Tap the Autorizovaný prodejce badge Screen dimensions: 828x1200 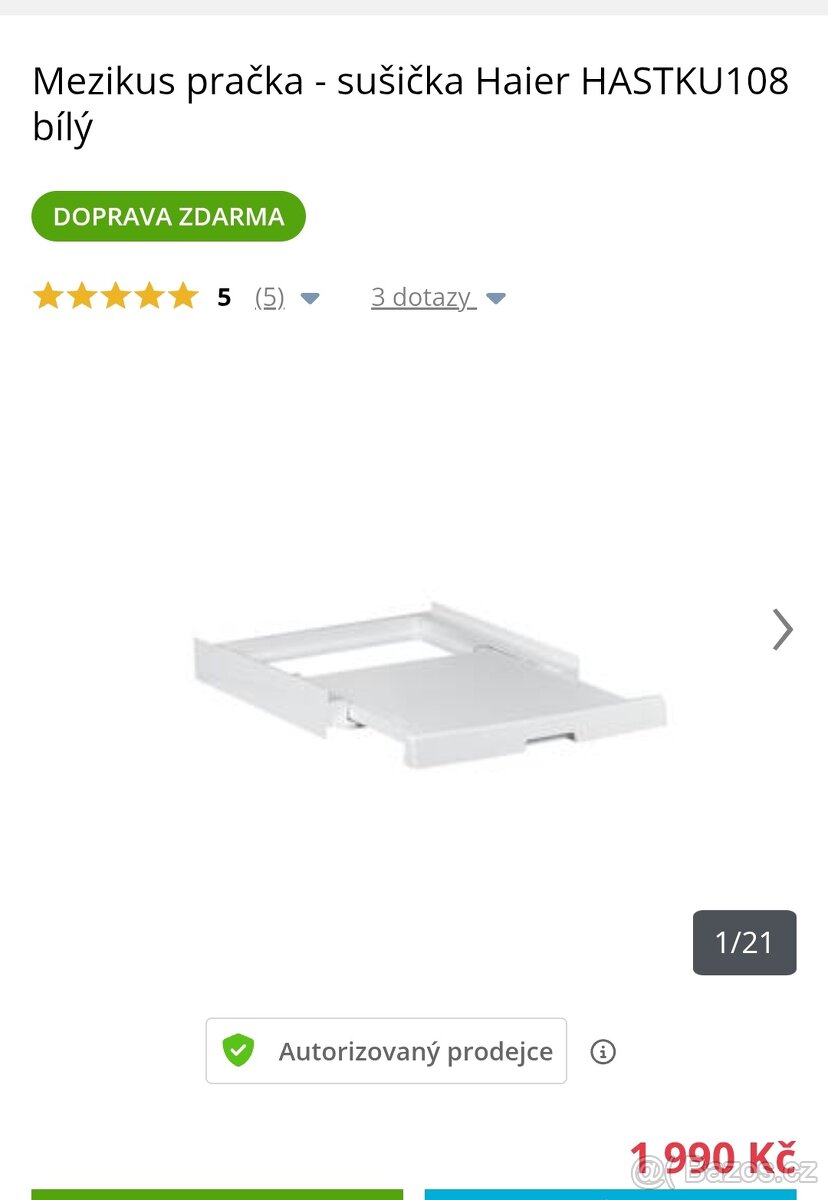click(x=386, y=1051)
